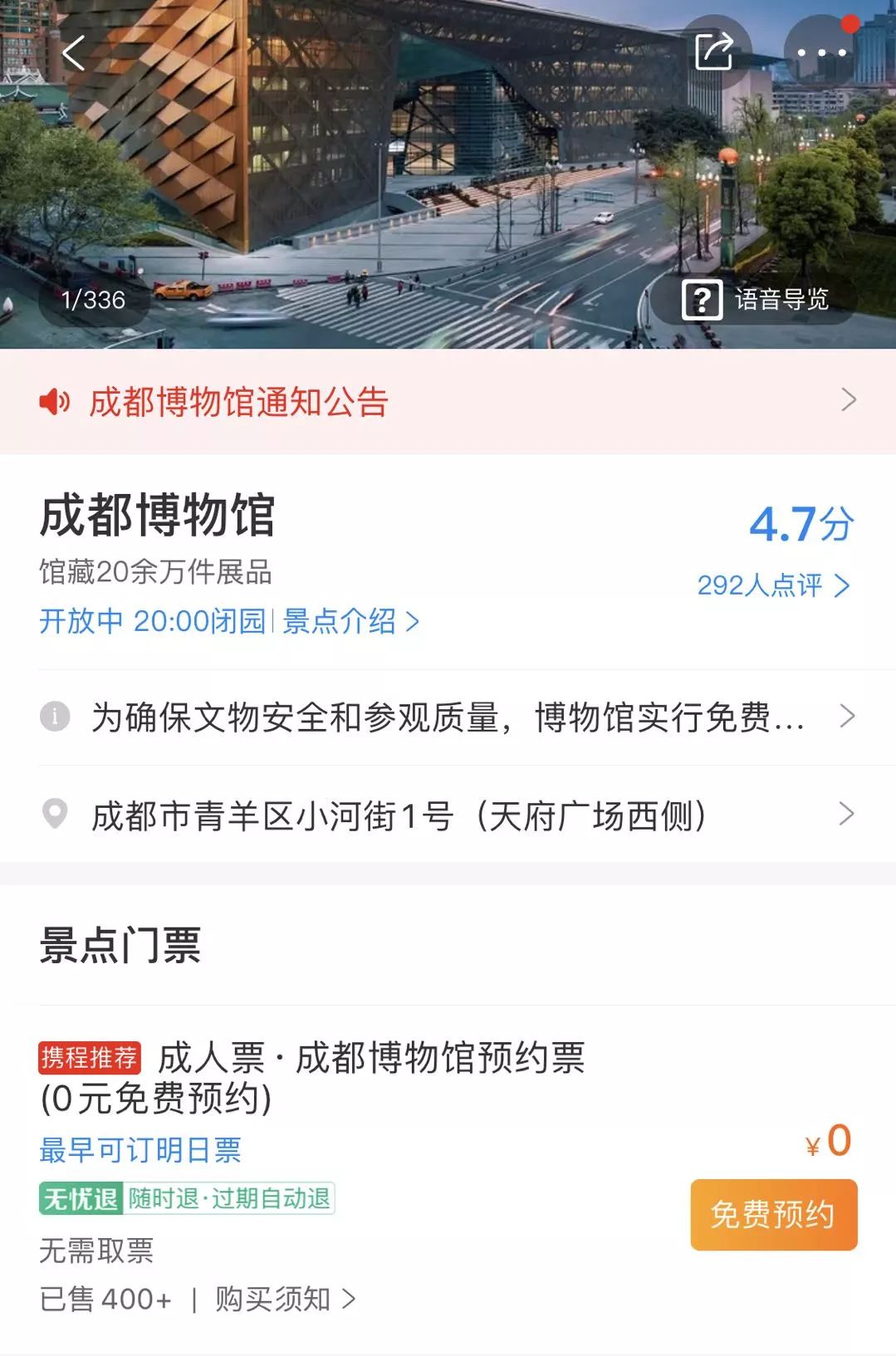The width and height of the screenshot is (896, 1356).
Task: Open the address 成都市青羊区小河街1号 on map
Action: click(448, 815)
